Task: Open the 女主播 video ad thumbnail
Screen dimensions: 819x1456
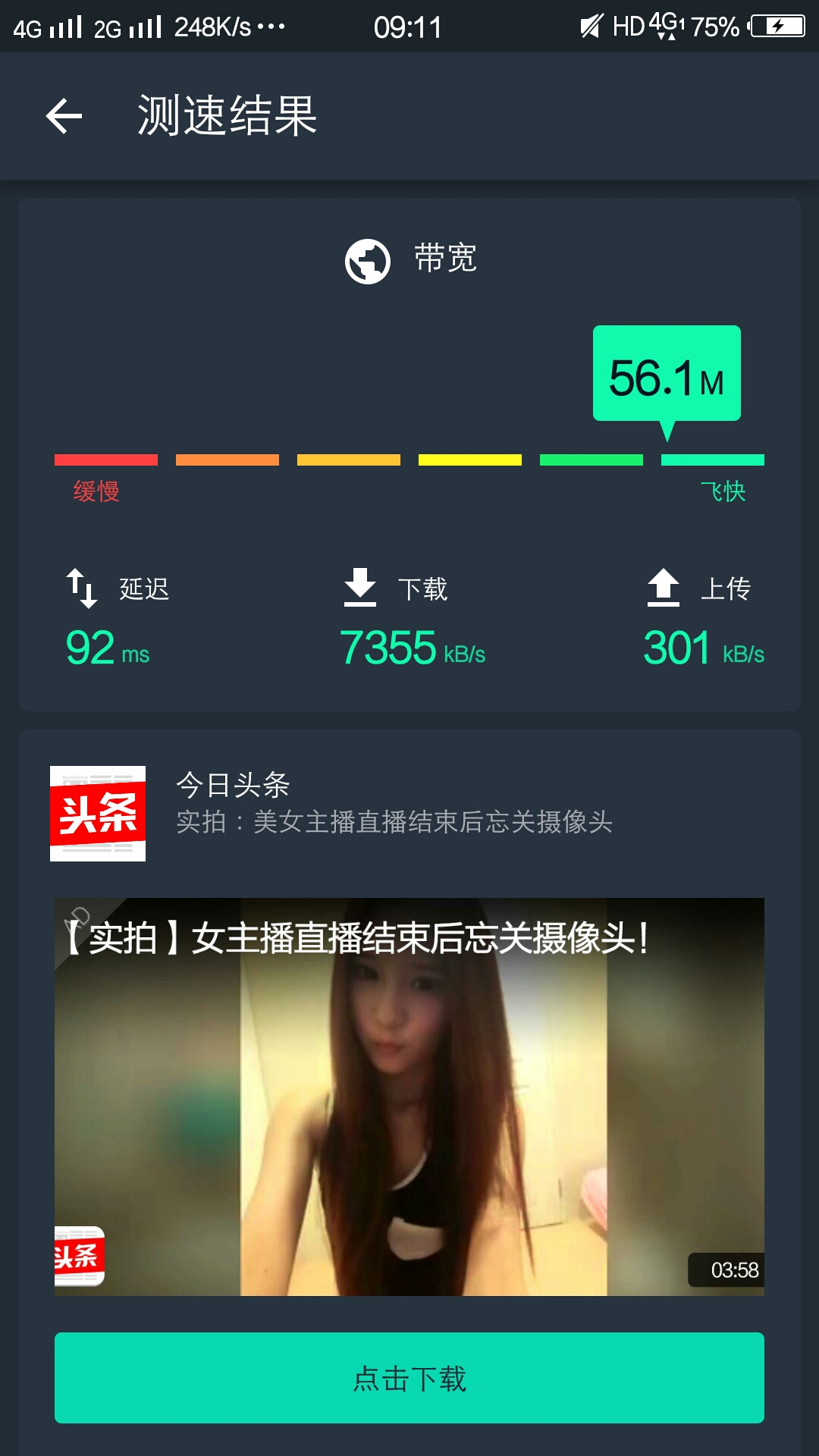Action: point(409,1097)
